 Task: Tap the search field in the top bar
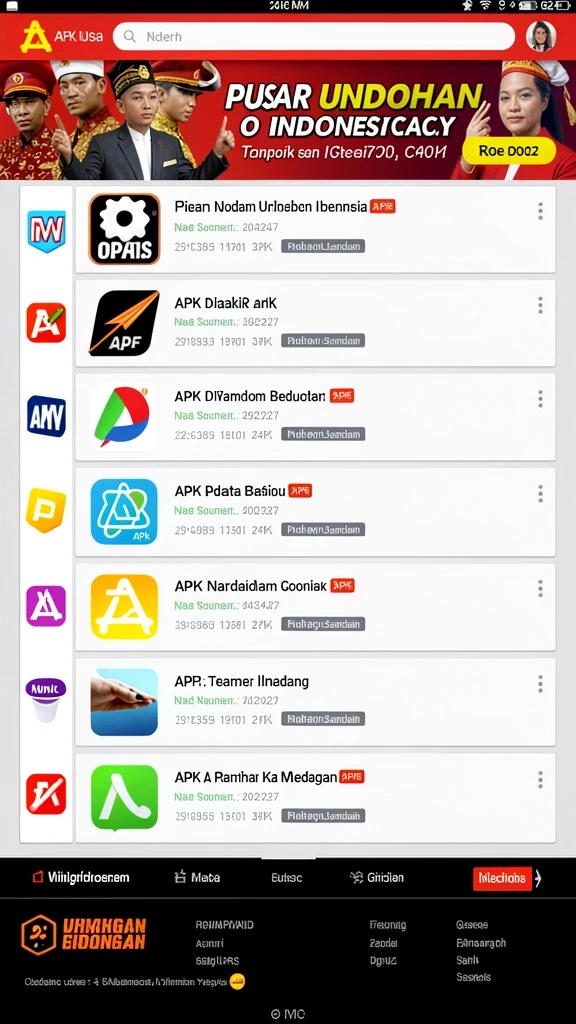click(313, 37)
